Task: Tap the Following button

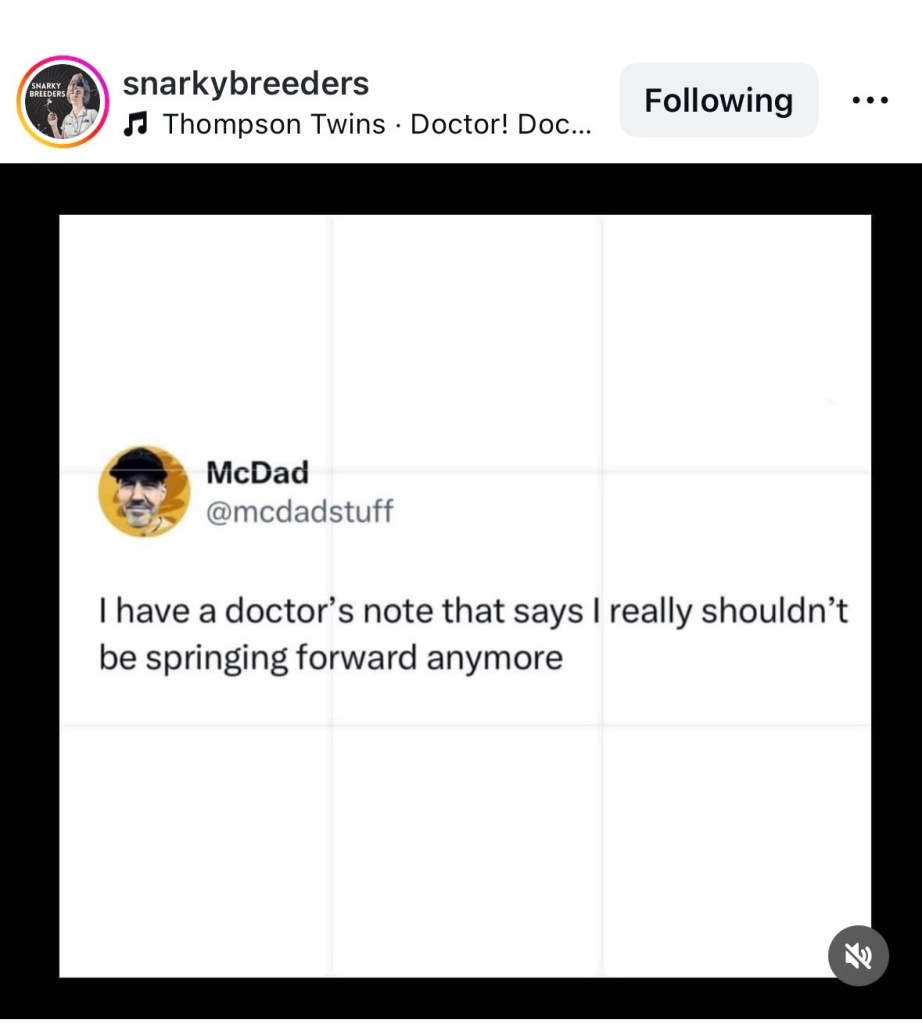Action: [718, 101]
